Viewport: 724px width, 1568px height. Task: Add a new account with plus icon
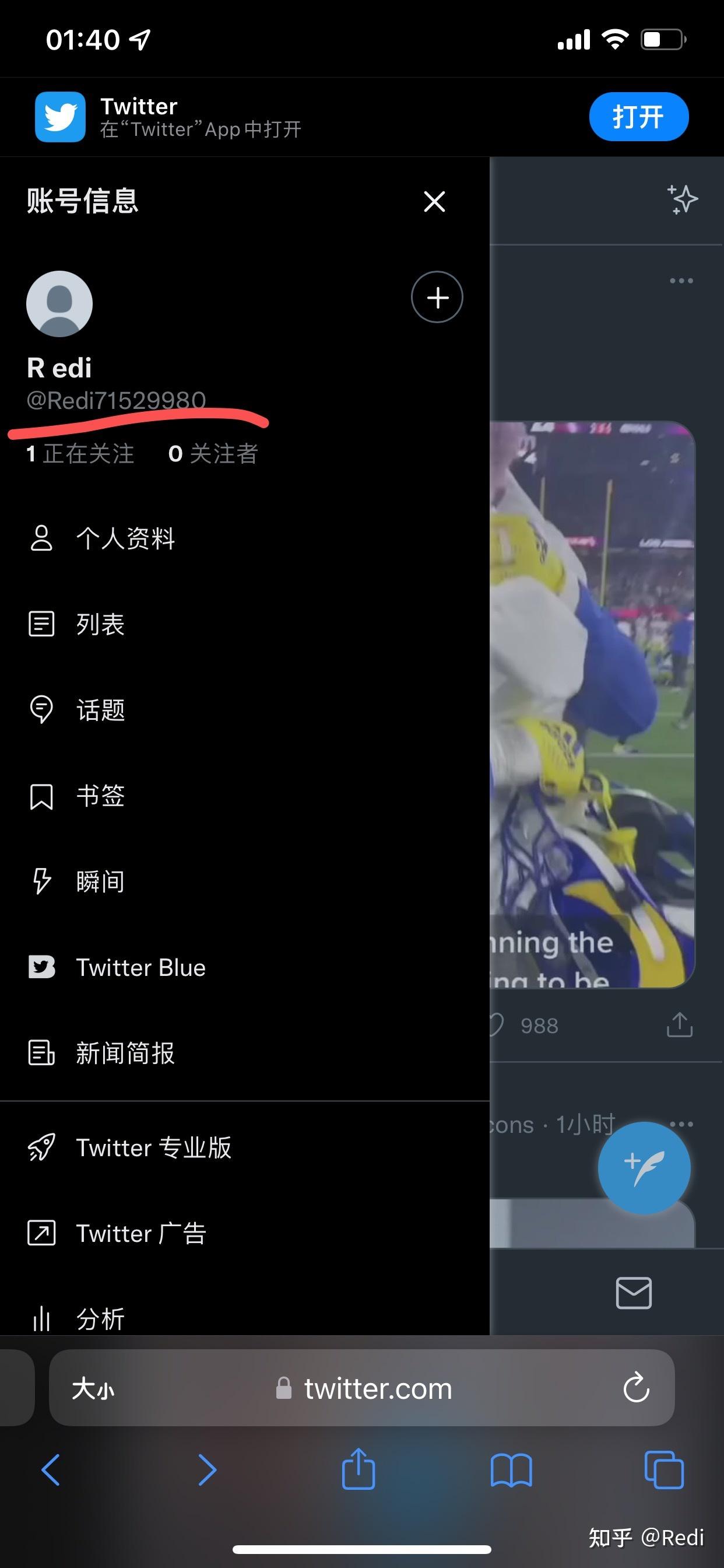click(x=436, y=297)
